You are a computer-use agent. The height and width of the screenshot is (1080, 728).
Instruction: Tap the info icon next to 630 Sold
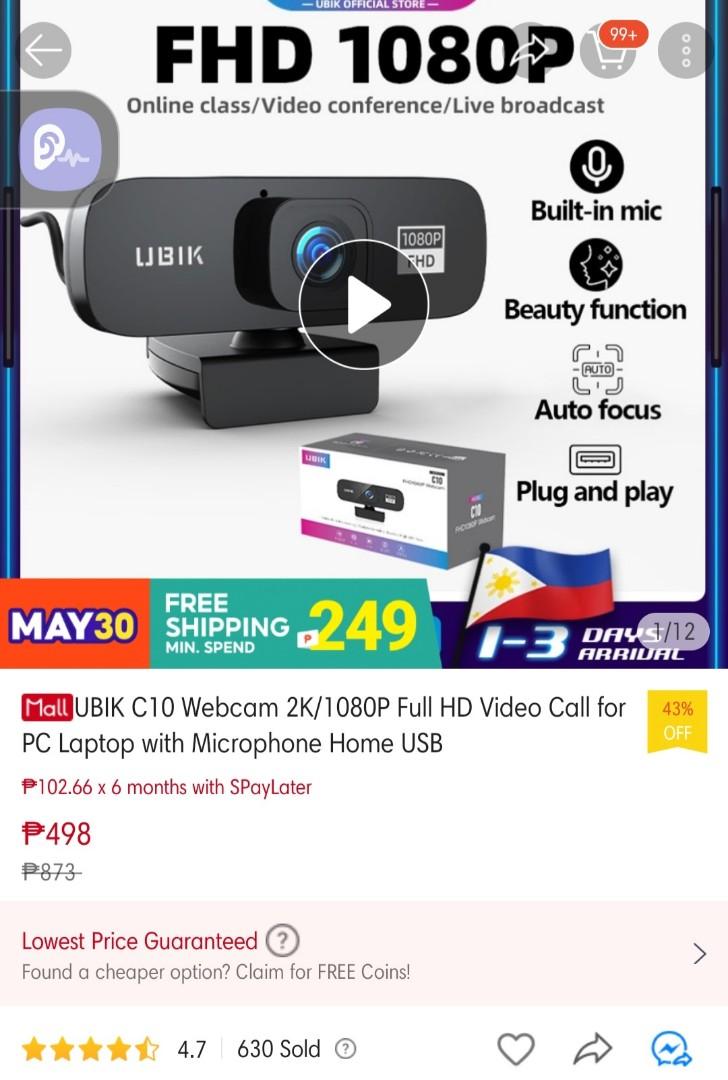click(345, 1049)
